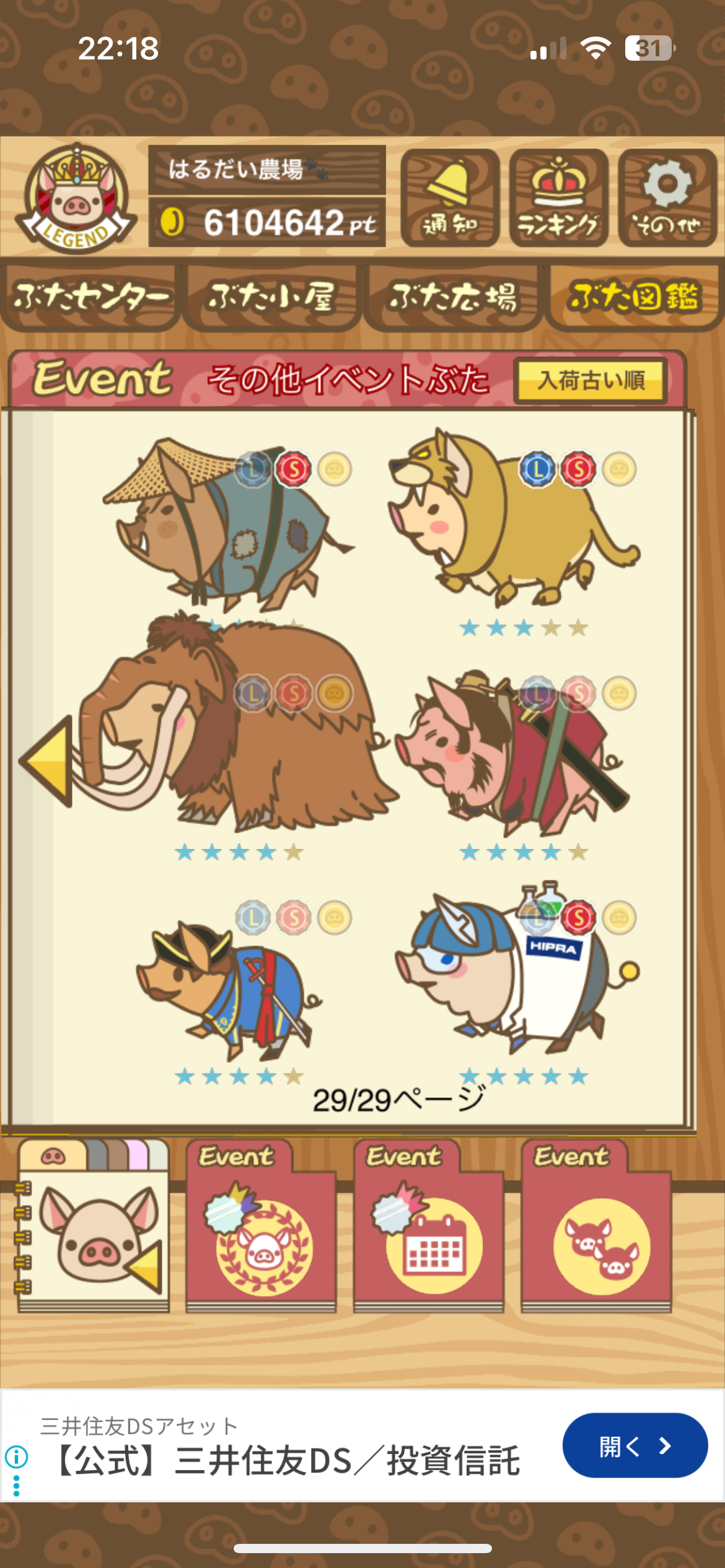The width and height of the screenshot is (725, 1568).
Task: Open the Event folder with two pigs
Action: [596, 1234]
